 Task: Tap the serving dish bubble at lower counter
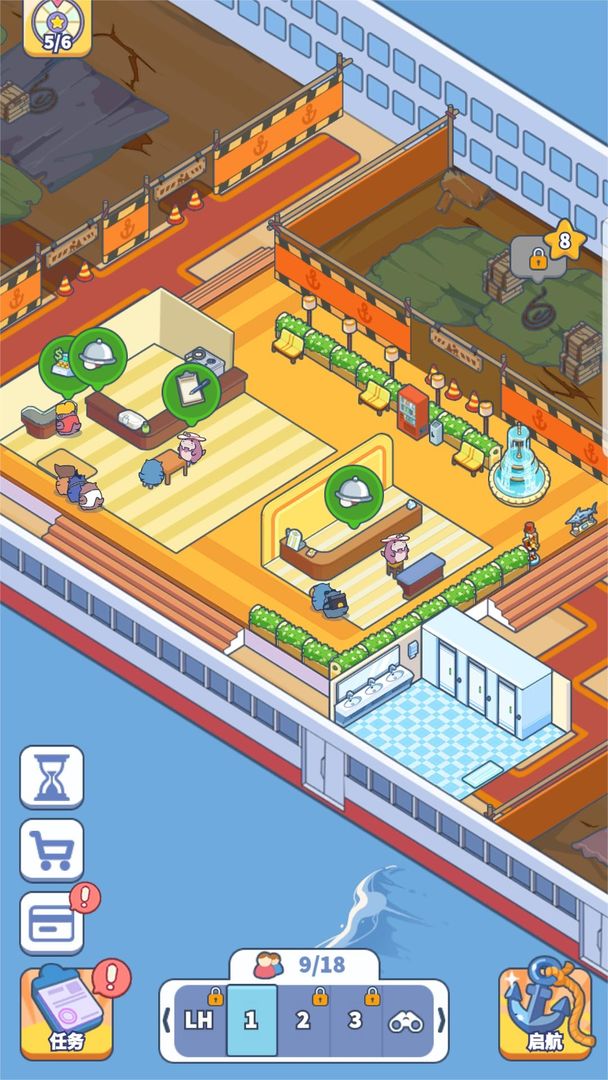(353, 493)
